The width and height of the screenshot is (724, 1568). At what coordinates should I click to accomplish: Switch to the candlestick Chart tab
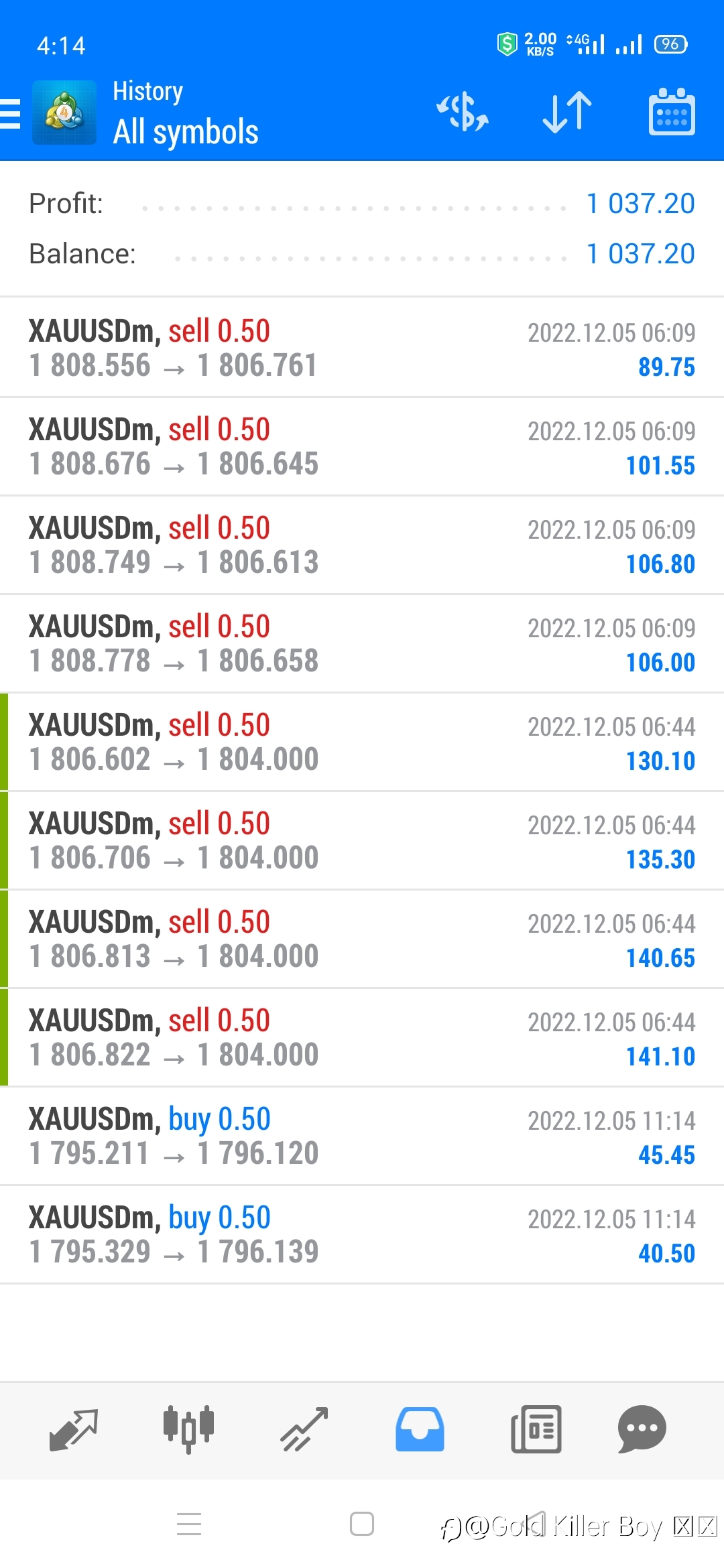188,1429
